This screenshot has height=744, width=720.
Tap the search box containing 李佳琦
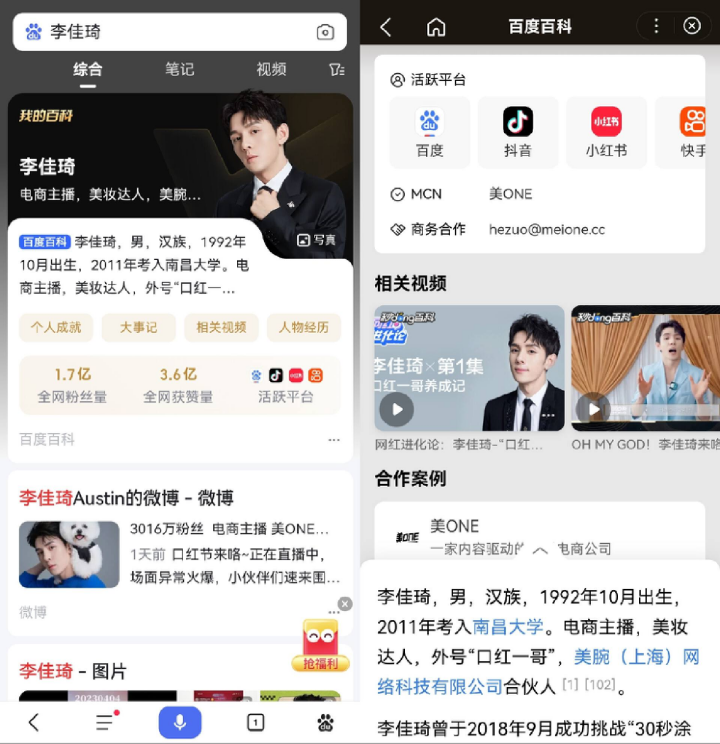[170, 32]
